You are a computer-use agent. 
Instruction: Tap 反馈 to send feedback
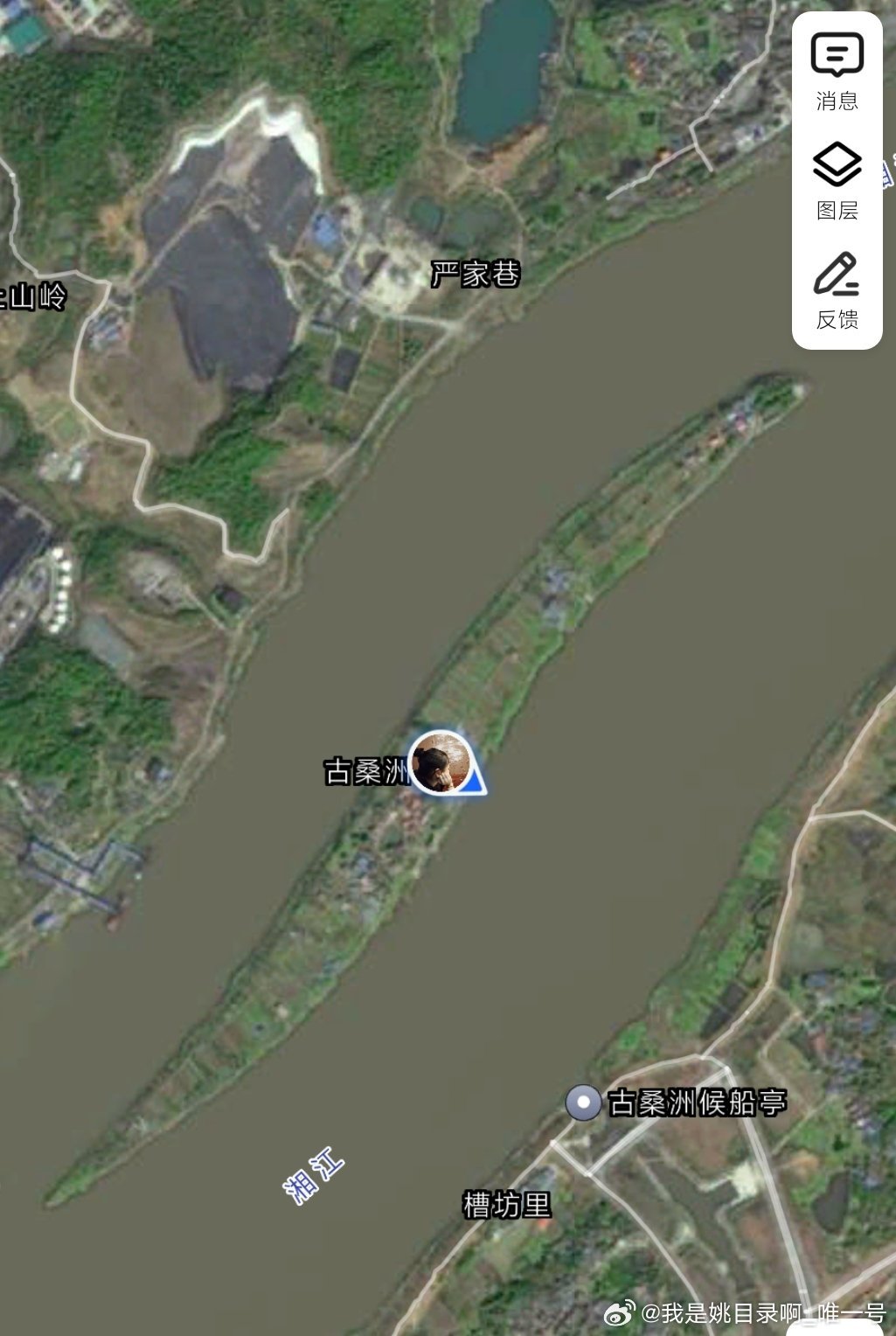coord(837,290)
